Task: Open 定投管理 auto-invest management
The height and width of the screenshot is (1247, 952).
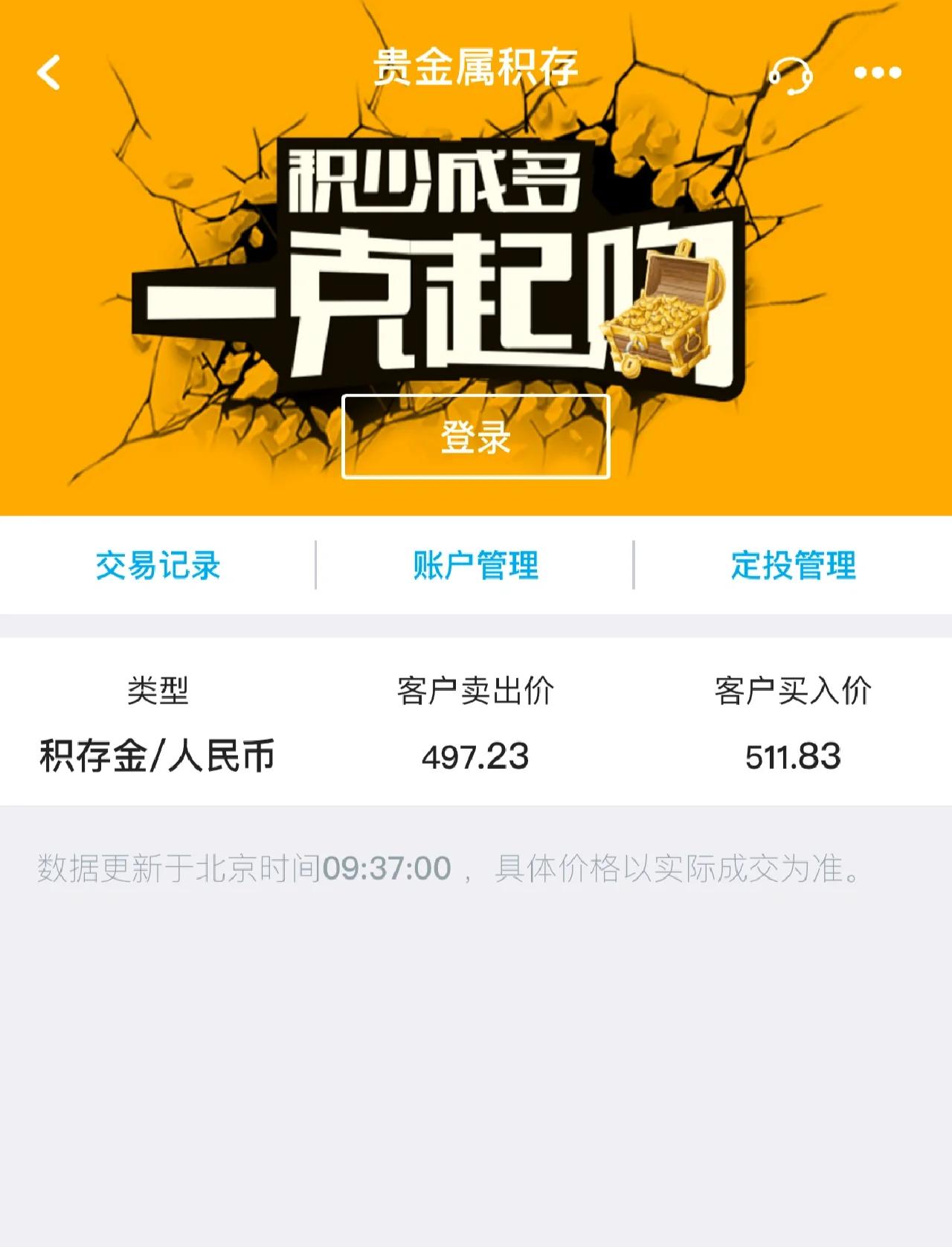Action: click(x=793, y=565)
